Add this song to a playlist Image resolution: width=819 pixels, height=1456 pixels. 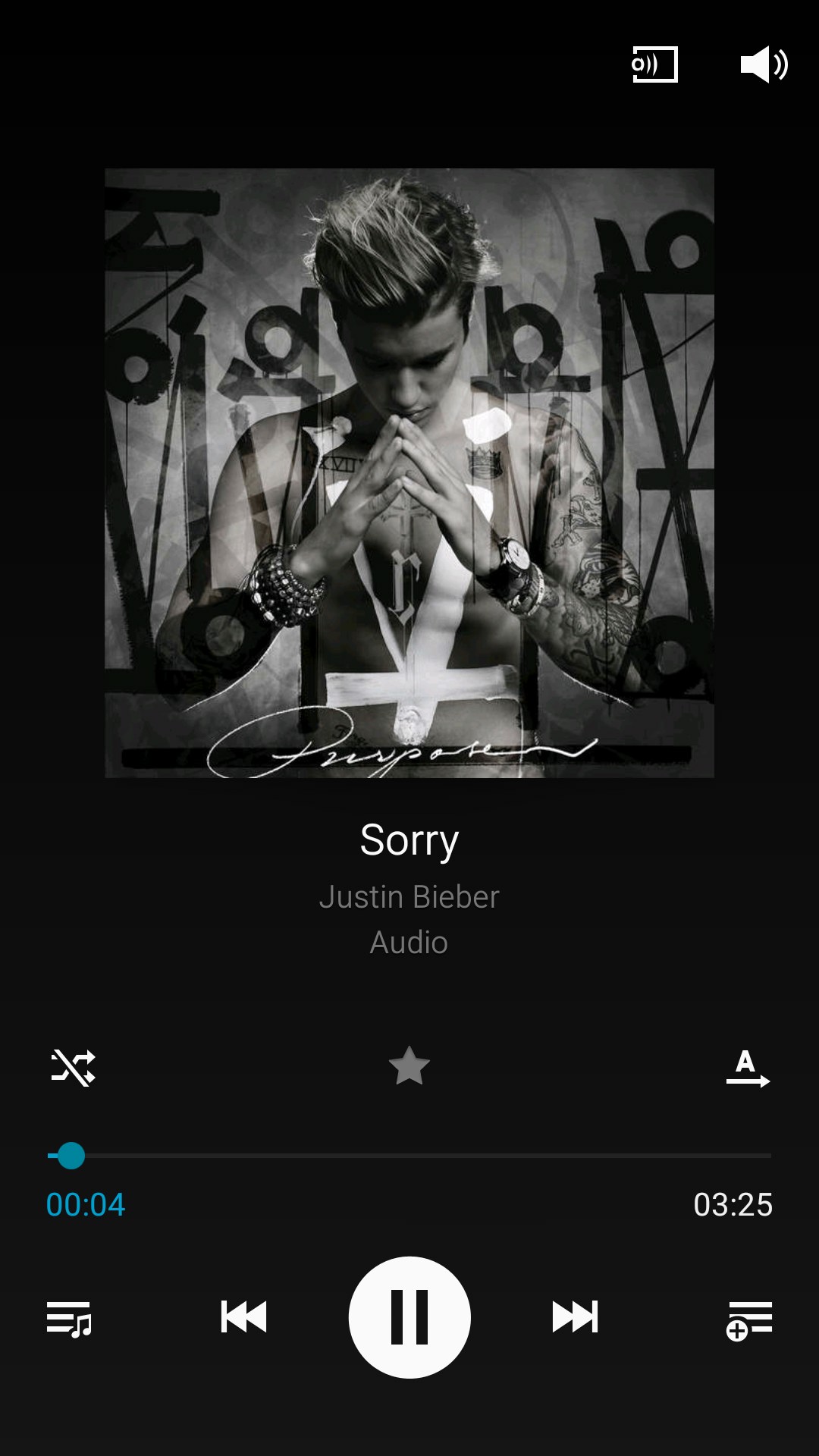pyautogui.click(x=749, y=1320)
